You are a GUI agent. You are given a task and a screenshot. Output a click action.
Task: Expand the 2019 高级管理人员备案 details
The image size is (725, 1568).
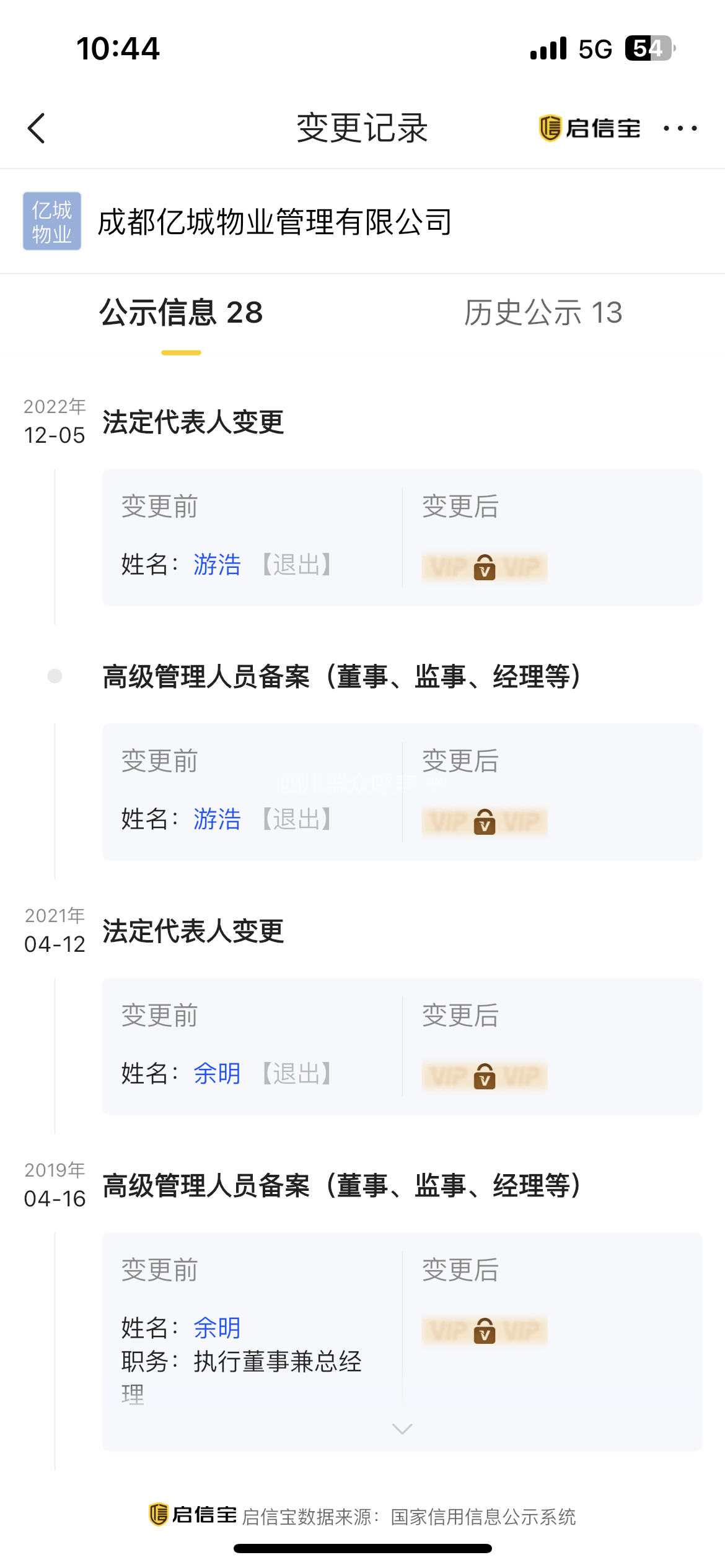click(402, 1429)
